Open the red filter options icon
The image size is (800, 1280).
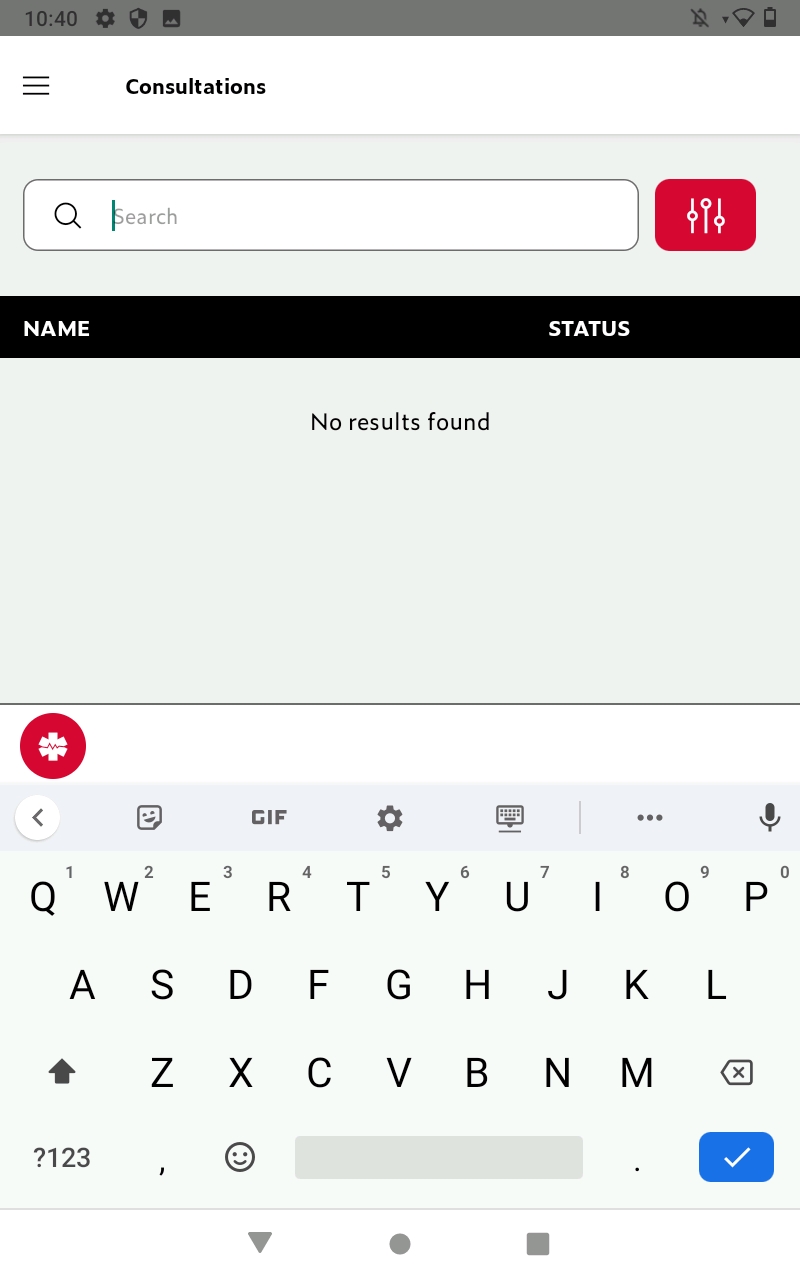click(x=705, y=215)
